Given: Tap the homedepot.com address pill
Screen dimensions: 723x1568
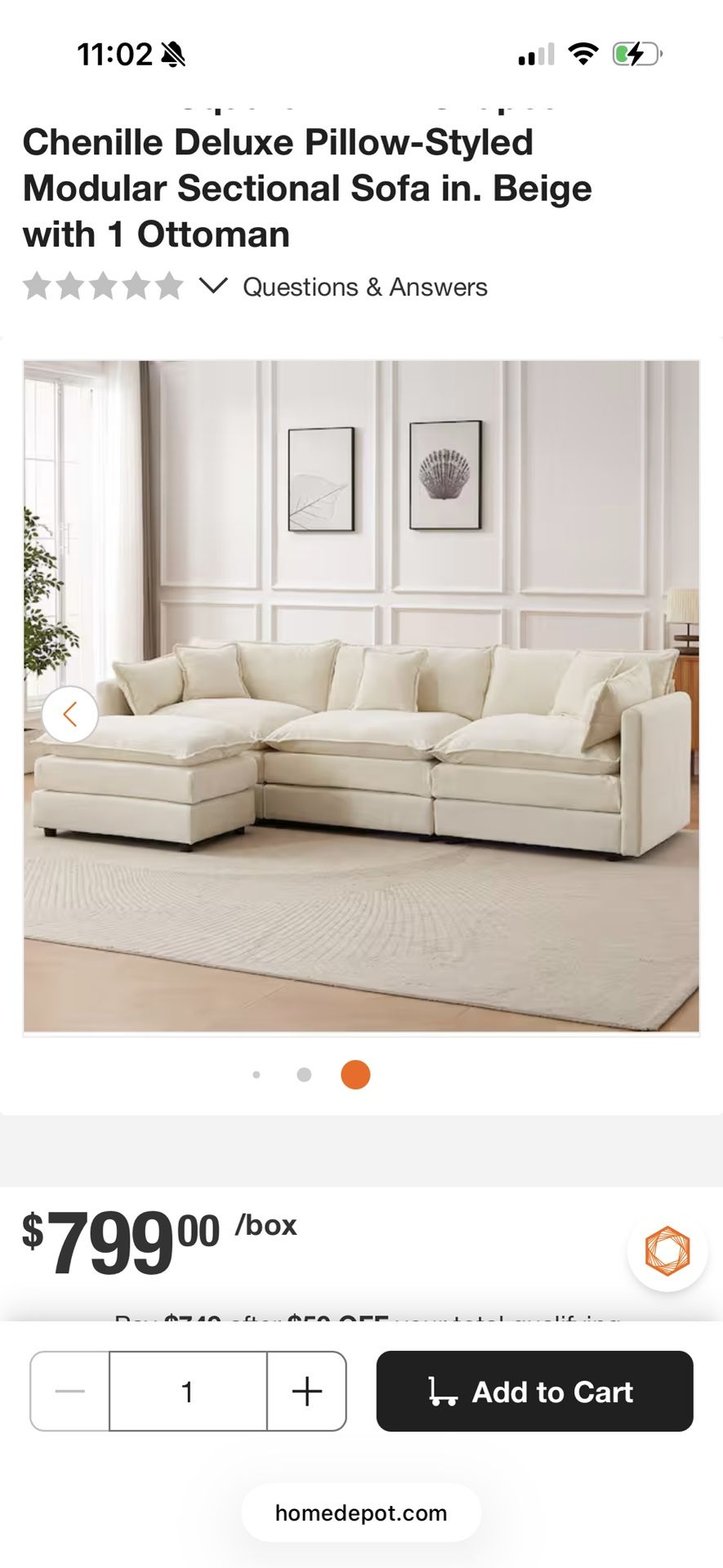Looking at the screenshot, I should point(361,1513).
